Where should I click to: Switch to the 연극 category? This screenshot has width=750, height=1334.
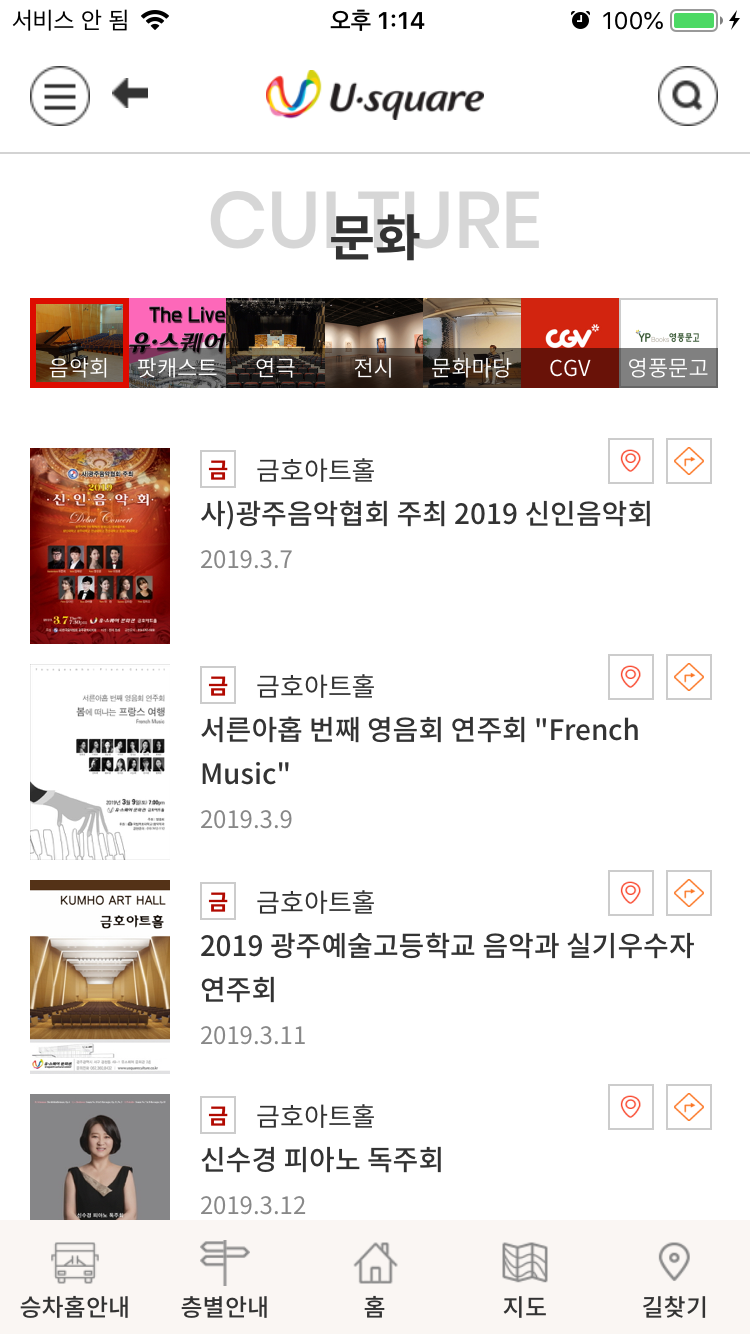point(274,343)
